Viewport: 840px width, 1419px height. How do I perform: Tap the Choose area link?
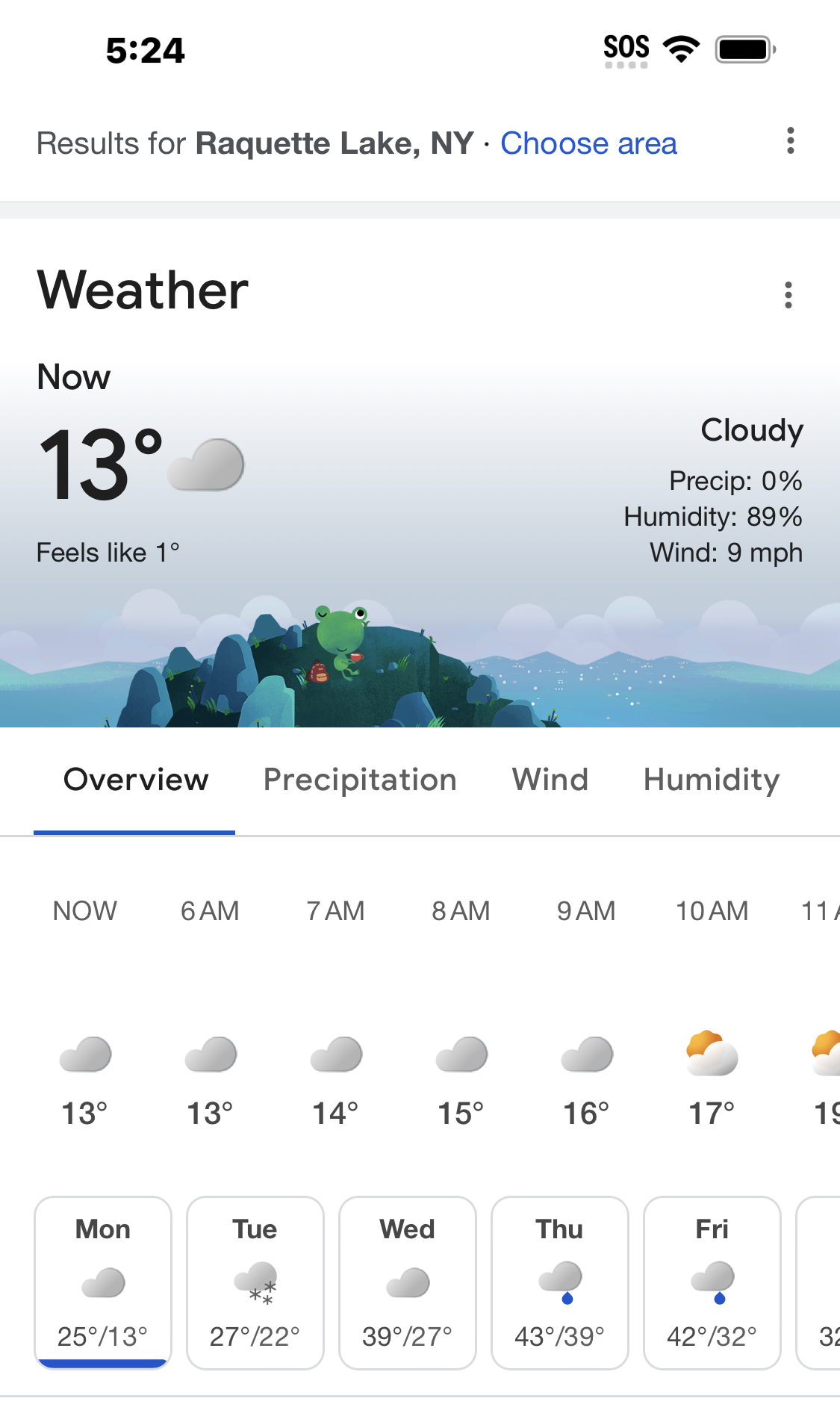(588, 143)
